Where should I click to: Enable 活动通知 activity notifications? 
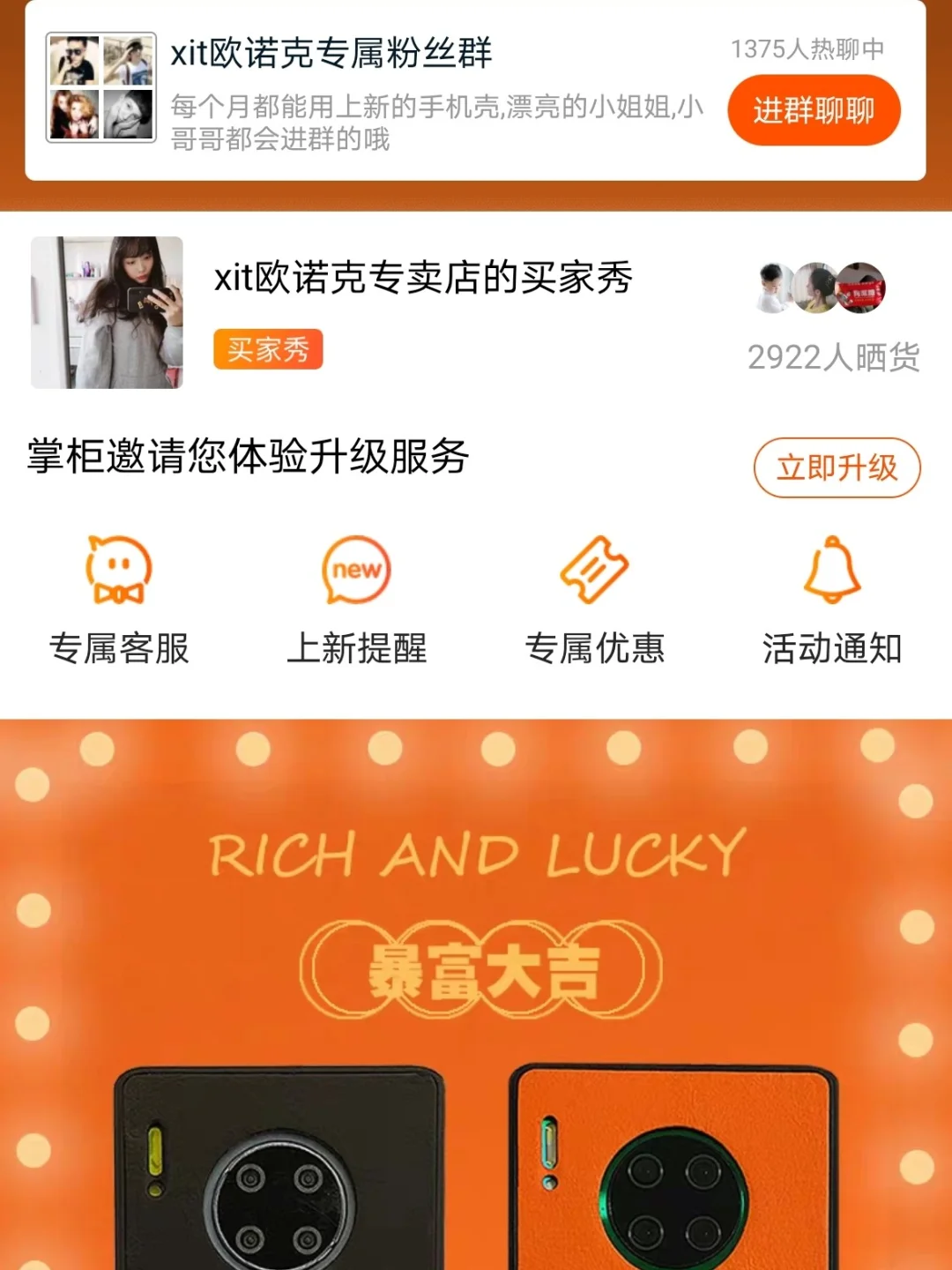tap(832, 600)
